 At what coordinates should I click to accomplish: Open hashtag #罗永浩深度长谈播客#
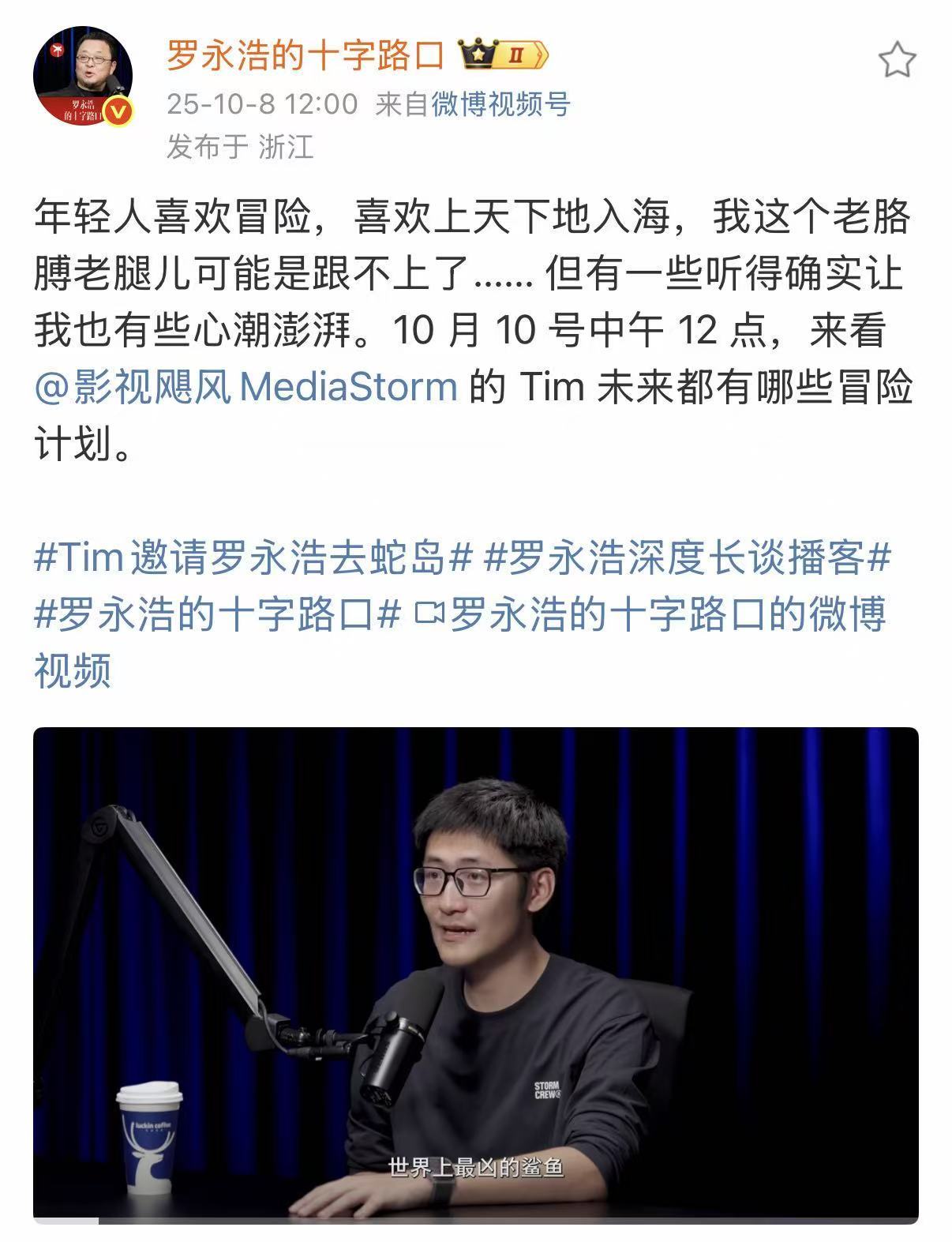(x=688, y=558)
